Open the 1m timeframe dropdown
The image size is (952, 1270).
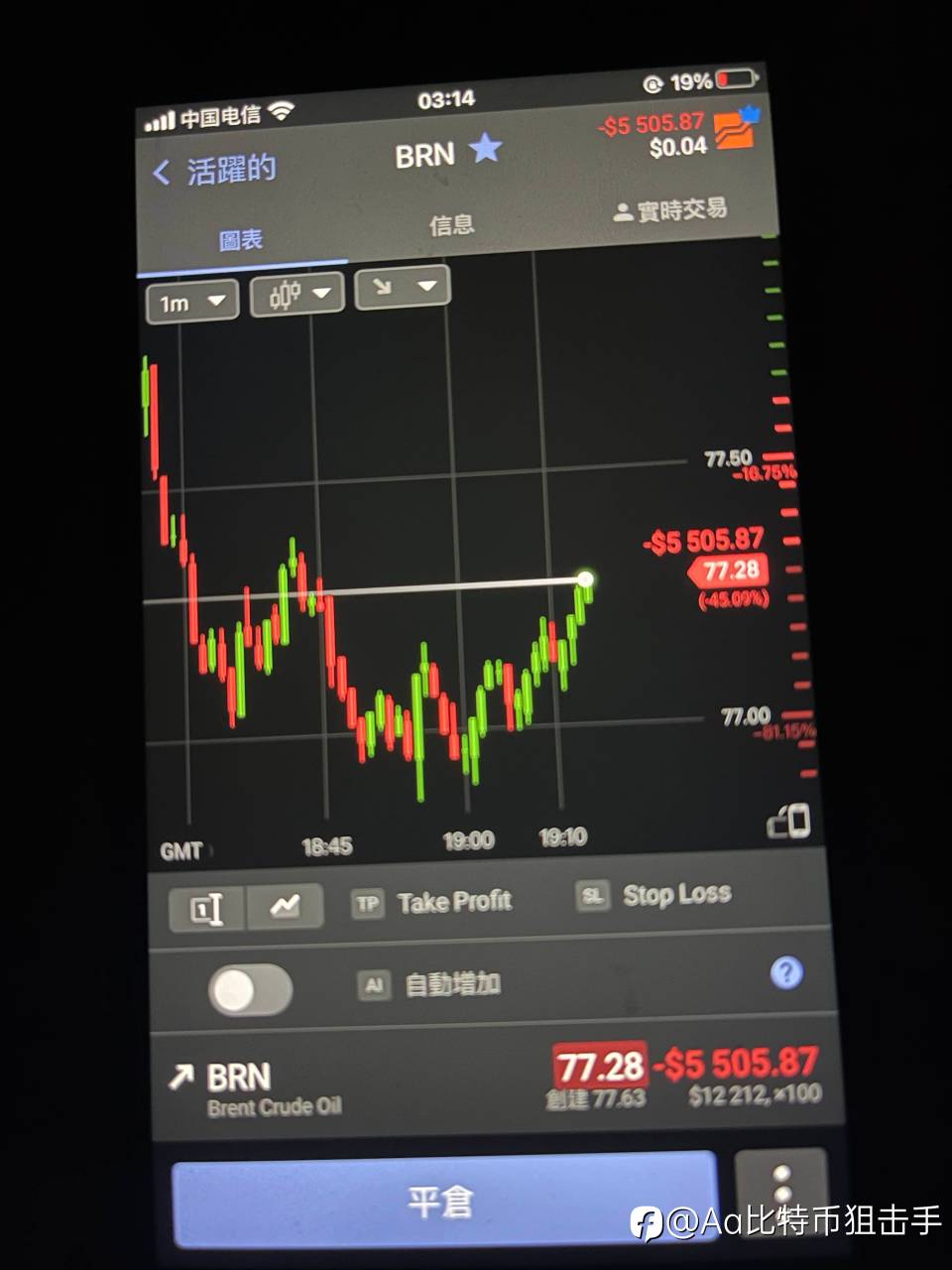coord(192,302)
